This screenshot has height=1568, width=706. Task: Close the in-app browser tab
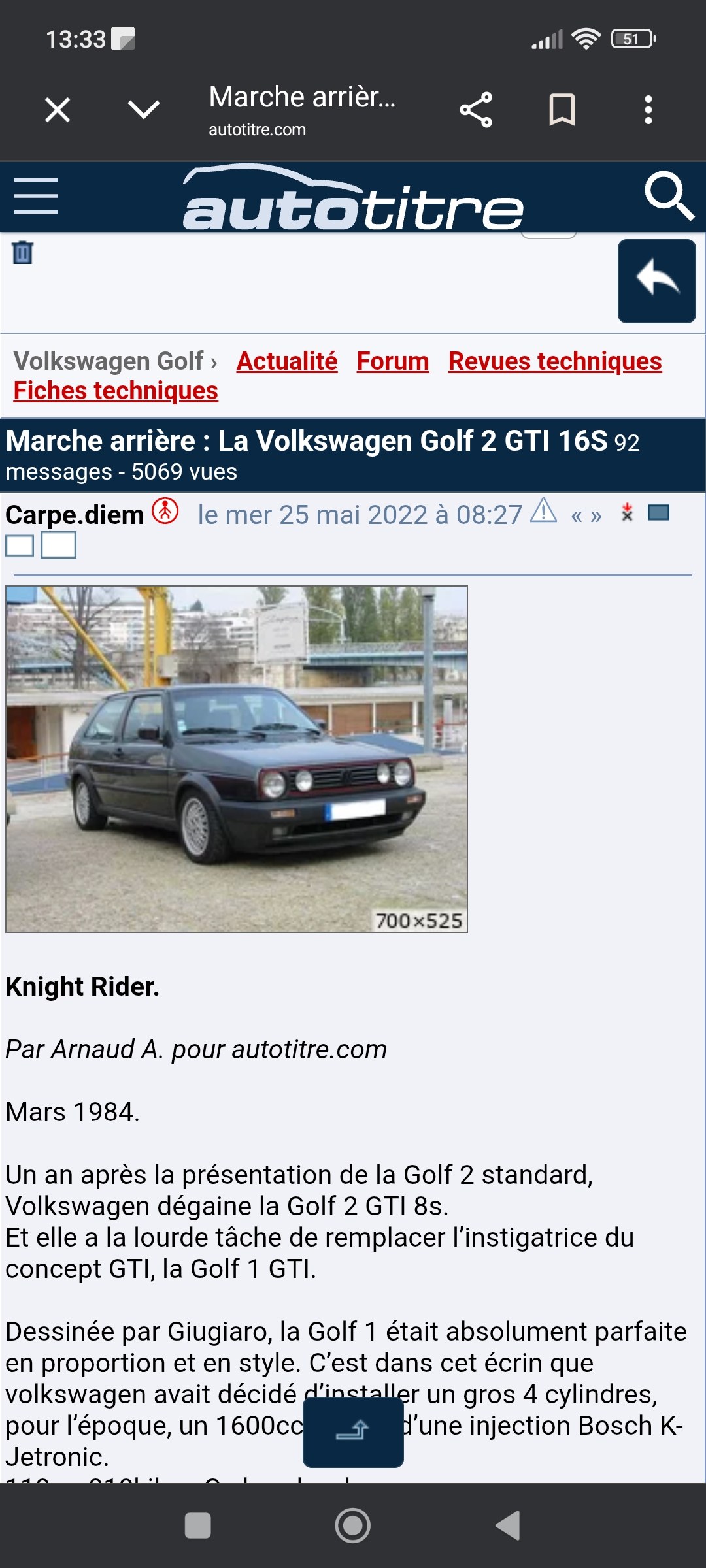point(58,110)
